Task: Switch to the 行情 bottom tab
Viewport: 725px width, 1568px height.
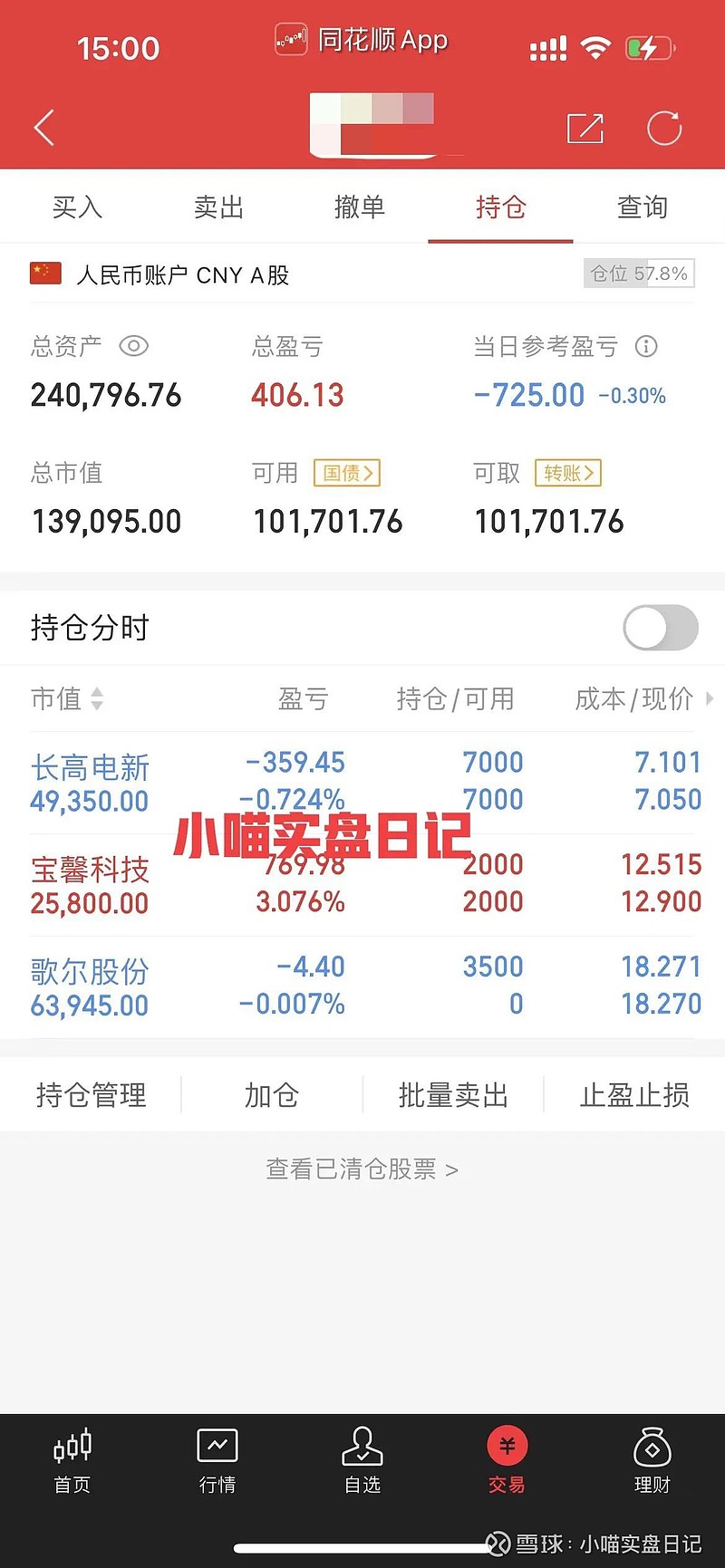Action: [217, 1460]
